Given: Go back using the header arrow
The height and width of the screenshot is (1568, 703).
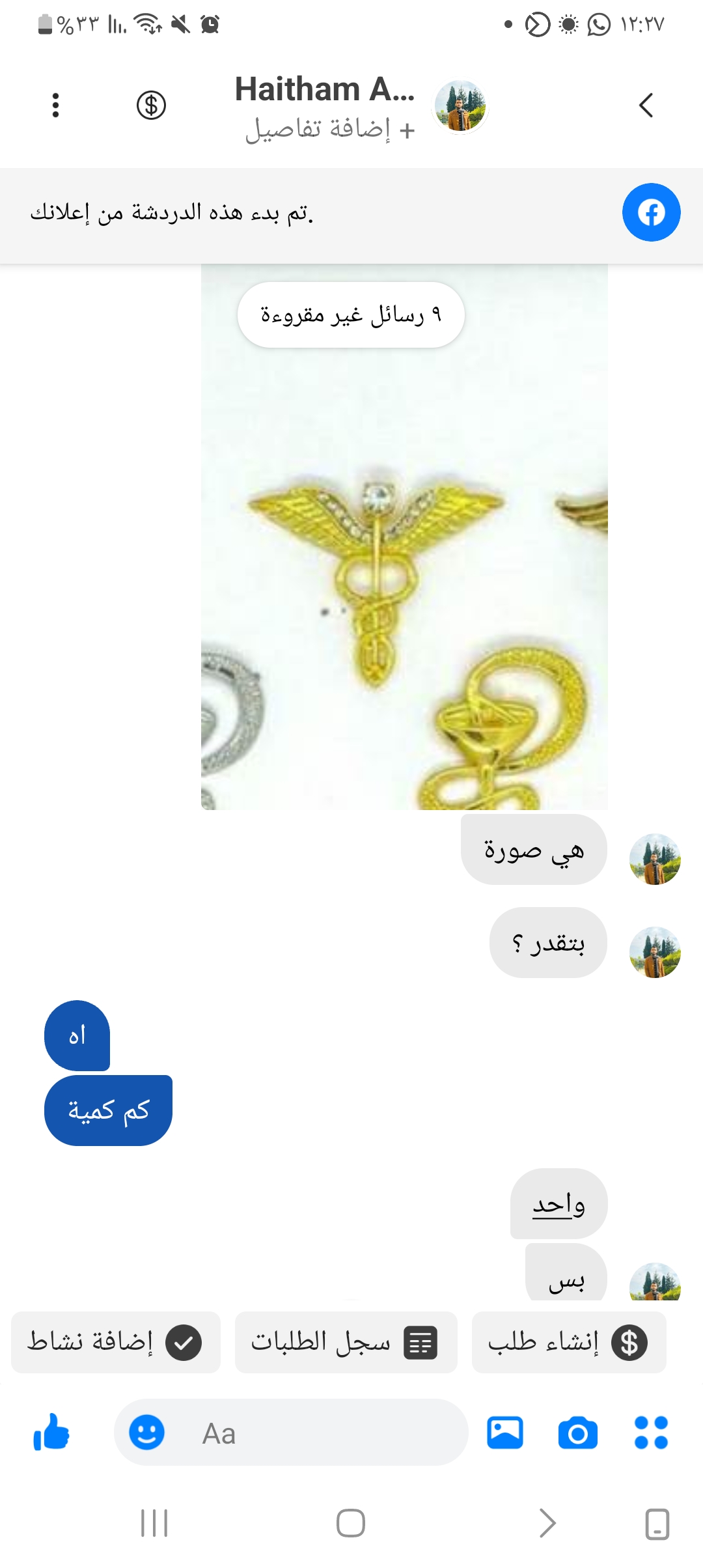Looking at the screenshot, I should [x=645, y=105].
